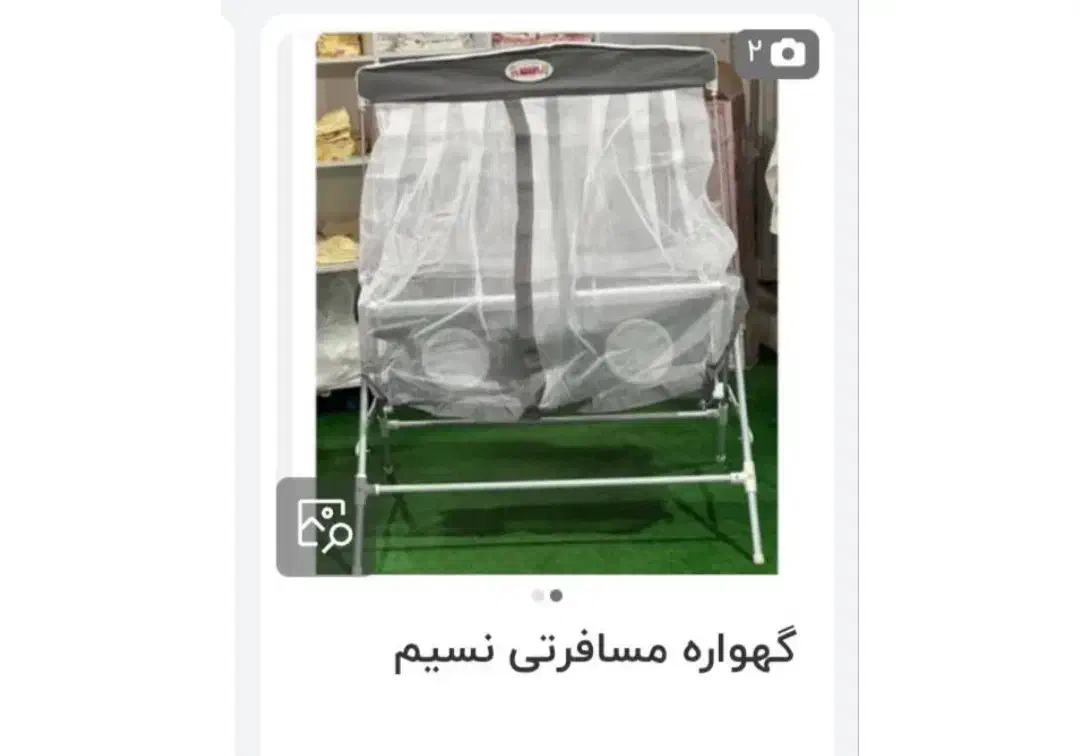The height and width of the screenshot is (756, 1080).
Task: Open the گهواره مسافرتی نسیم product photo
Action: [x=546, y=300]
